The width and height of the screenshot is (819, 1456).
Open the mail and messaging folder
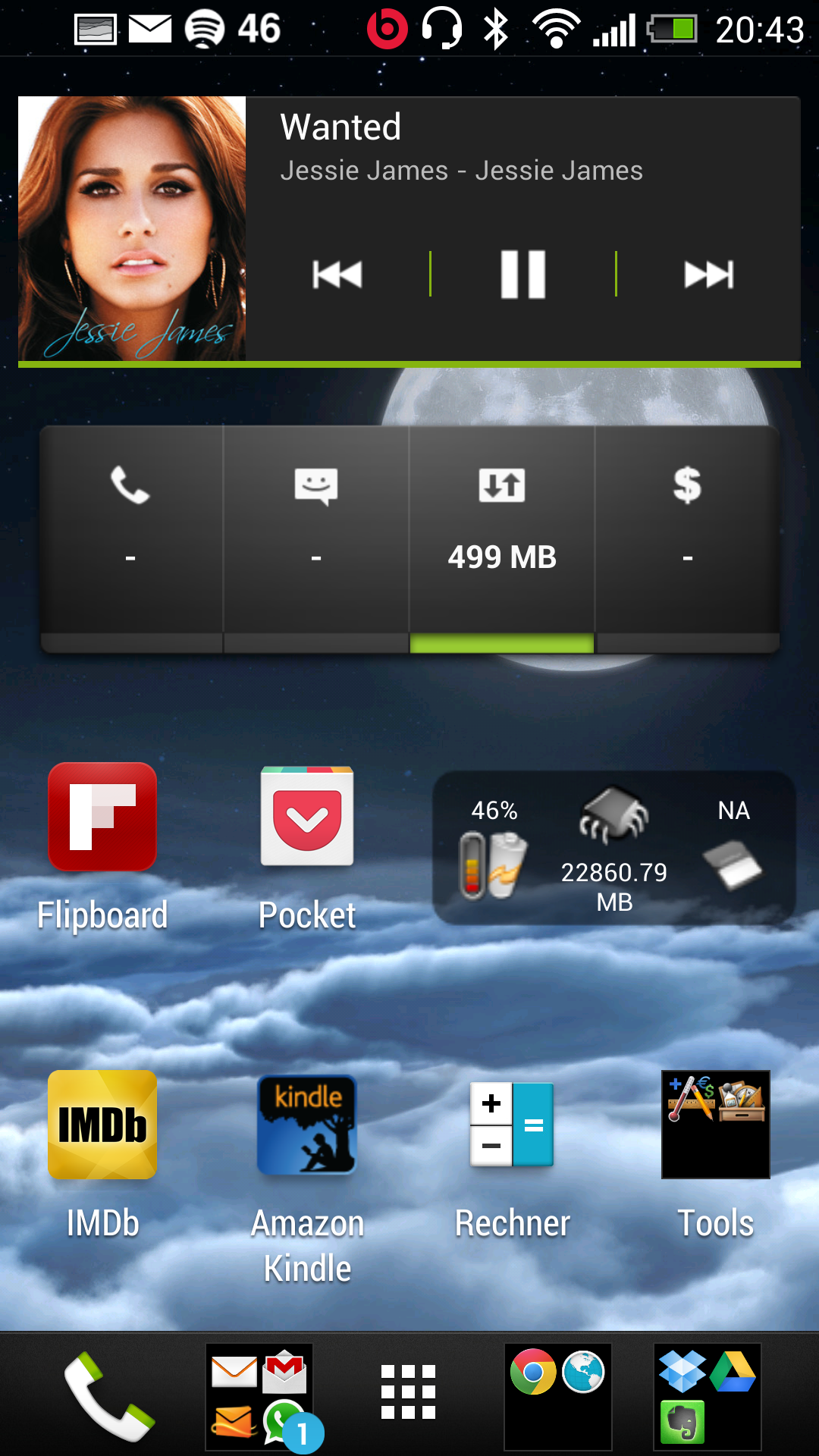click(259, 1396)
